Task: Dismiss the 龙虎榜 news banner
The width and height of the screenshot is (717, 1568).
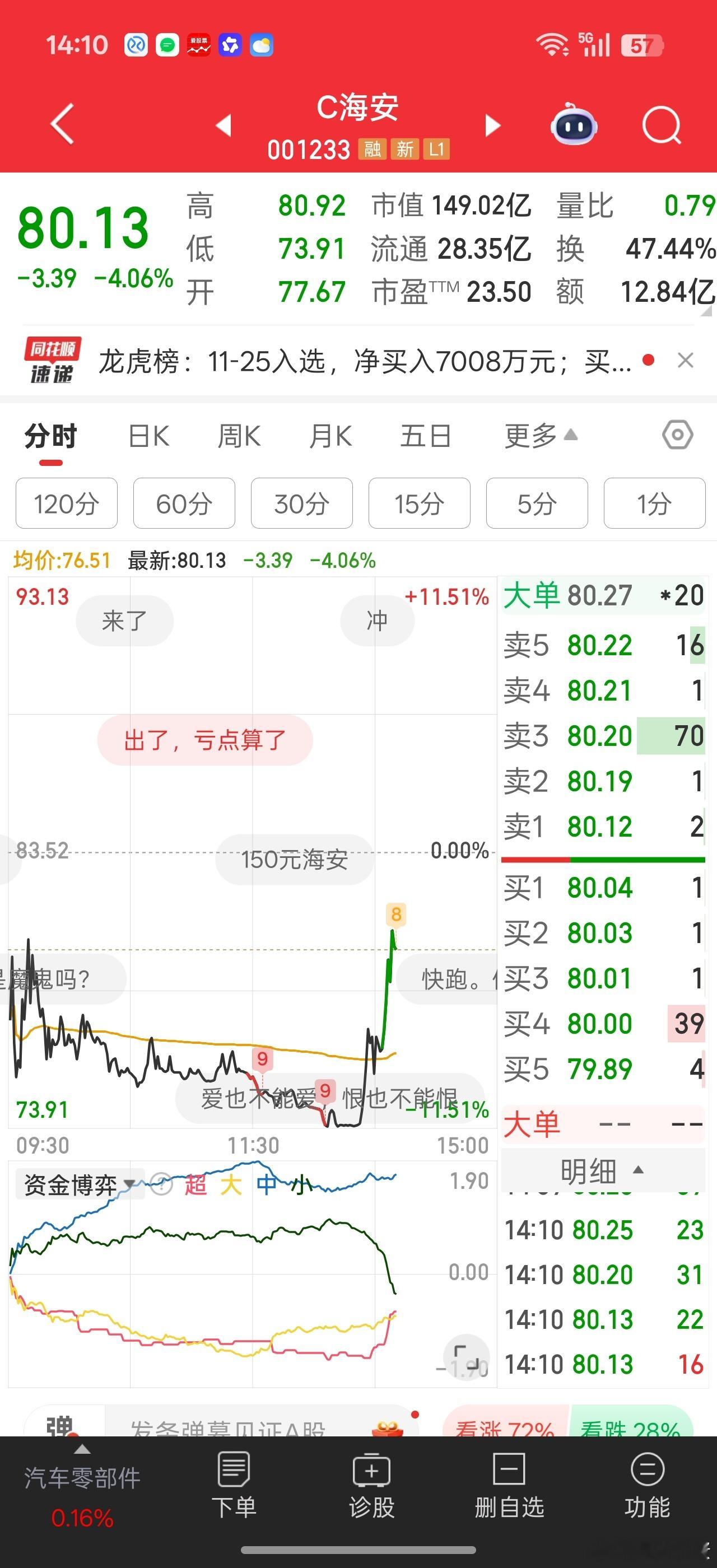Action: click(x=686, y=361)
